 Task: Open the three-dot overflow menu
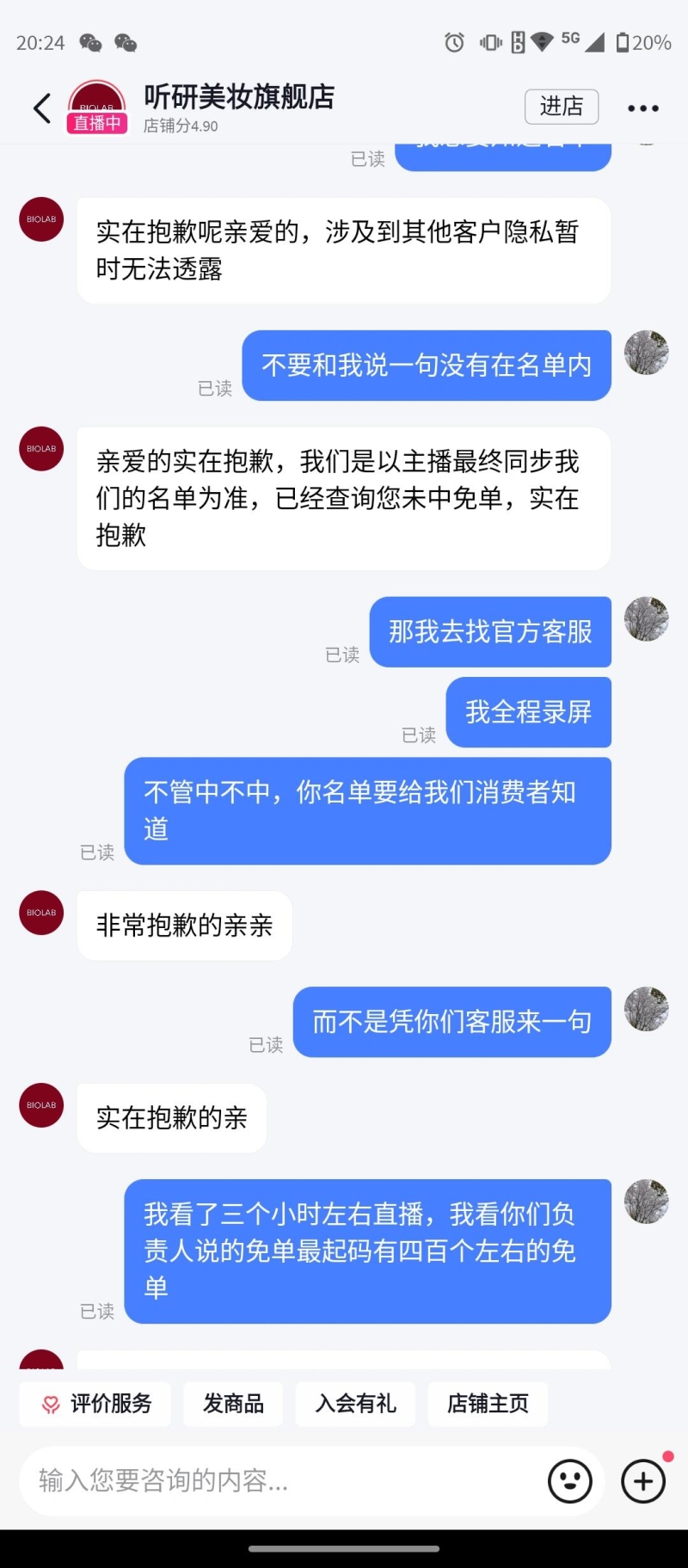(642, 108)
